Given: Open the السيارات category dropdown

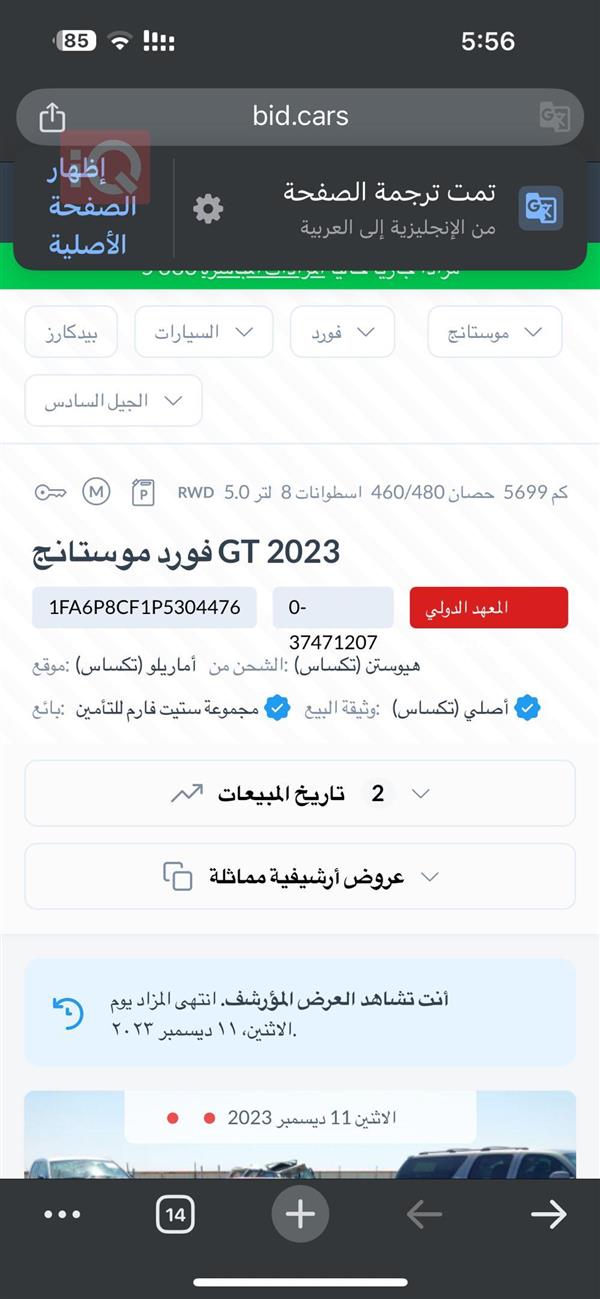Looking at the screenshot, I should click(203, 332).
